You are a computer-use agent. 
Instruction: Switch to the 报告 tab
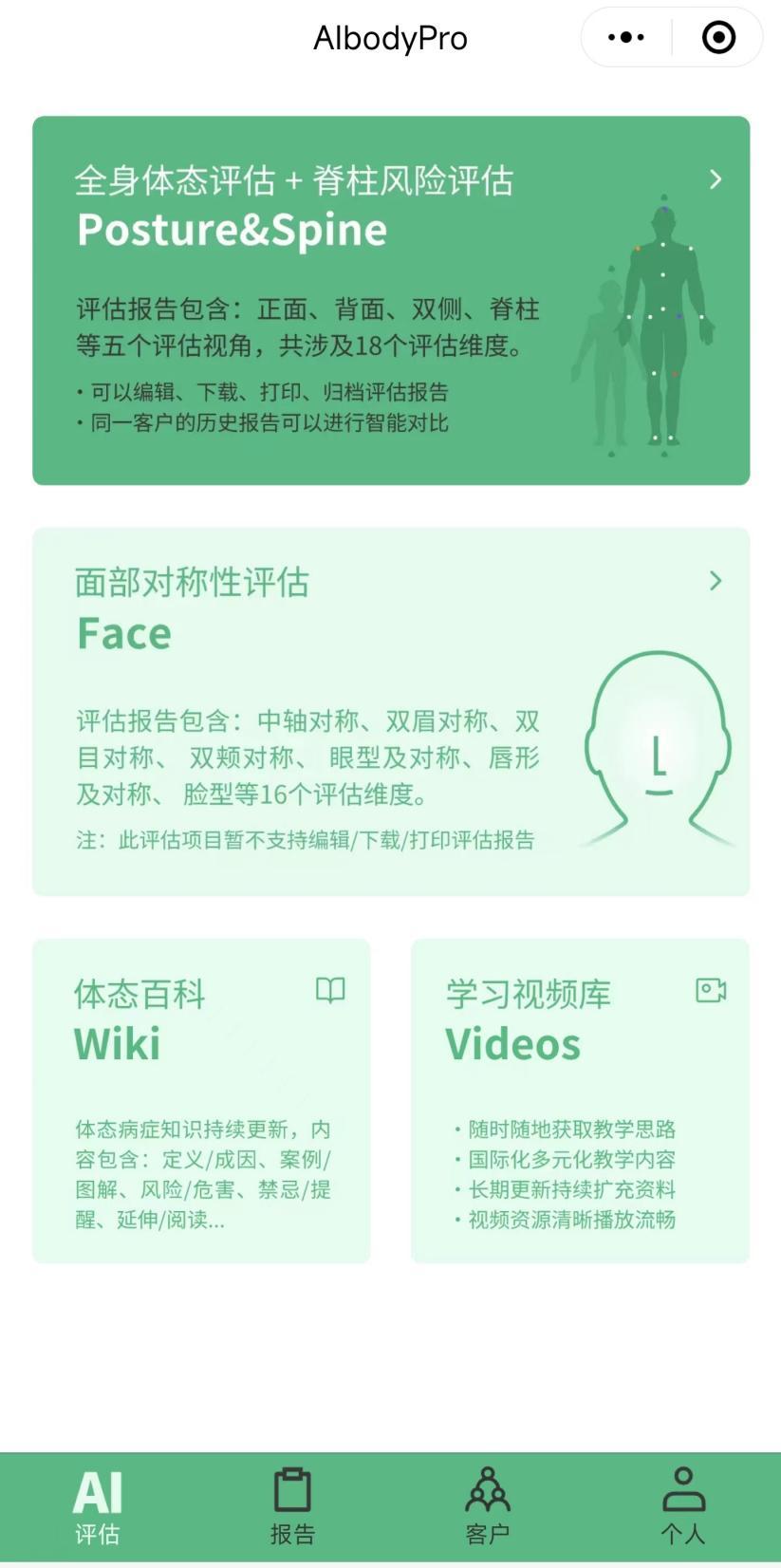point(292,1506)
